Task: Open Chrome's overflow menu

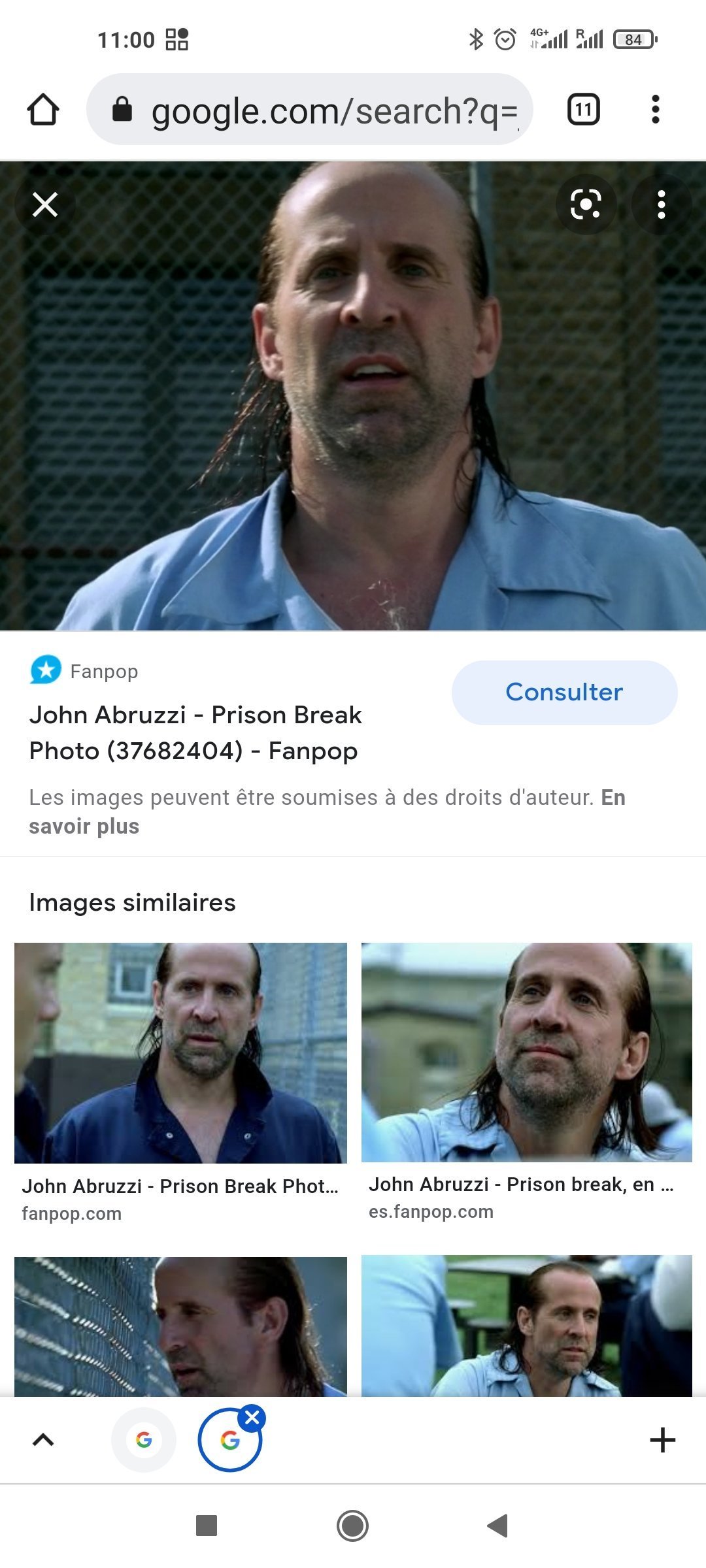Action: (656, 109)
